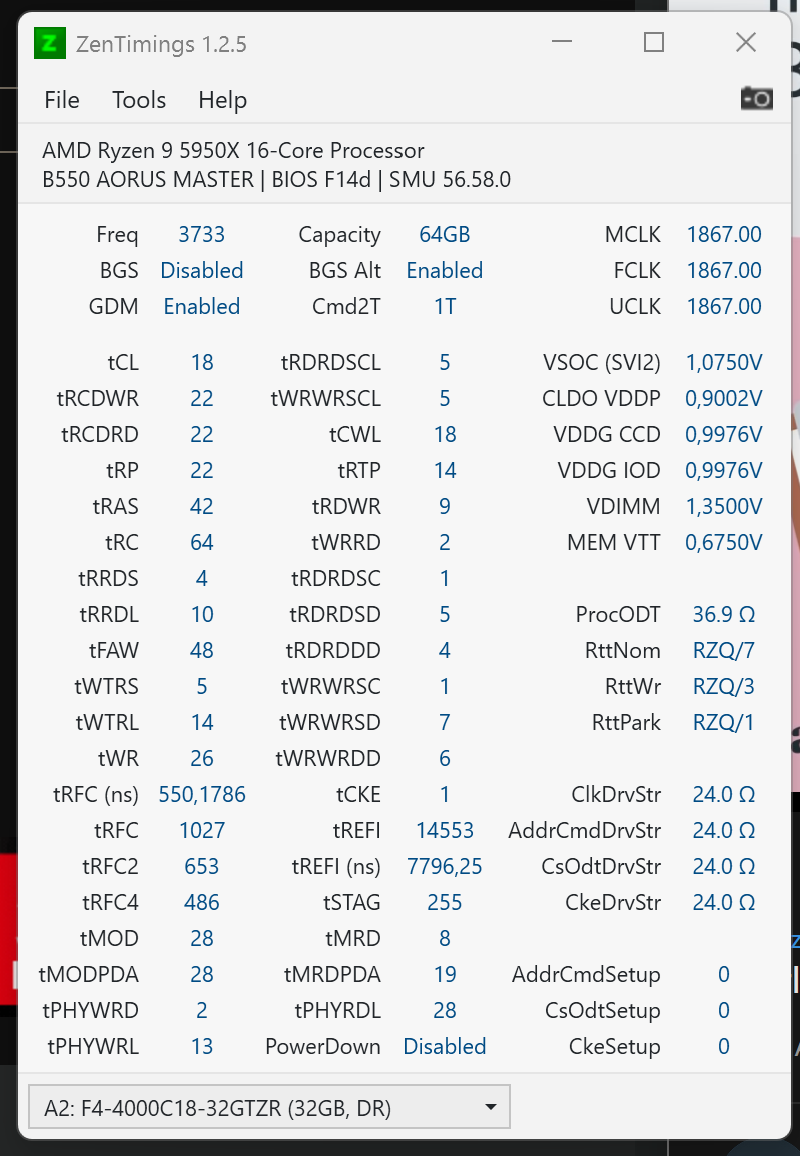Close the ZenTimings window
Viewport: 800px width, 1156px height.
tap(746, 42)
